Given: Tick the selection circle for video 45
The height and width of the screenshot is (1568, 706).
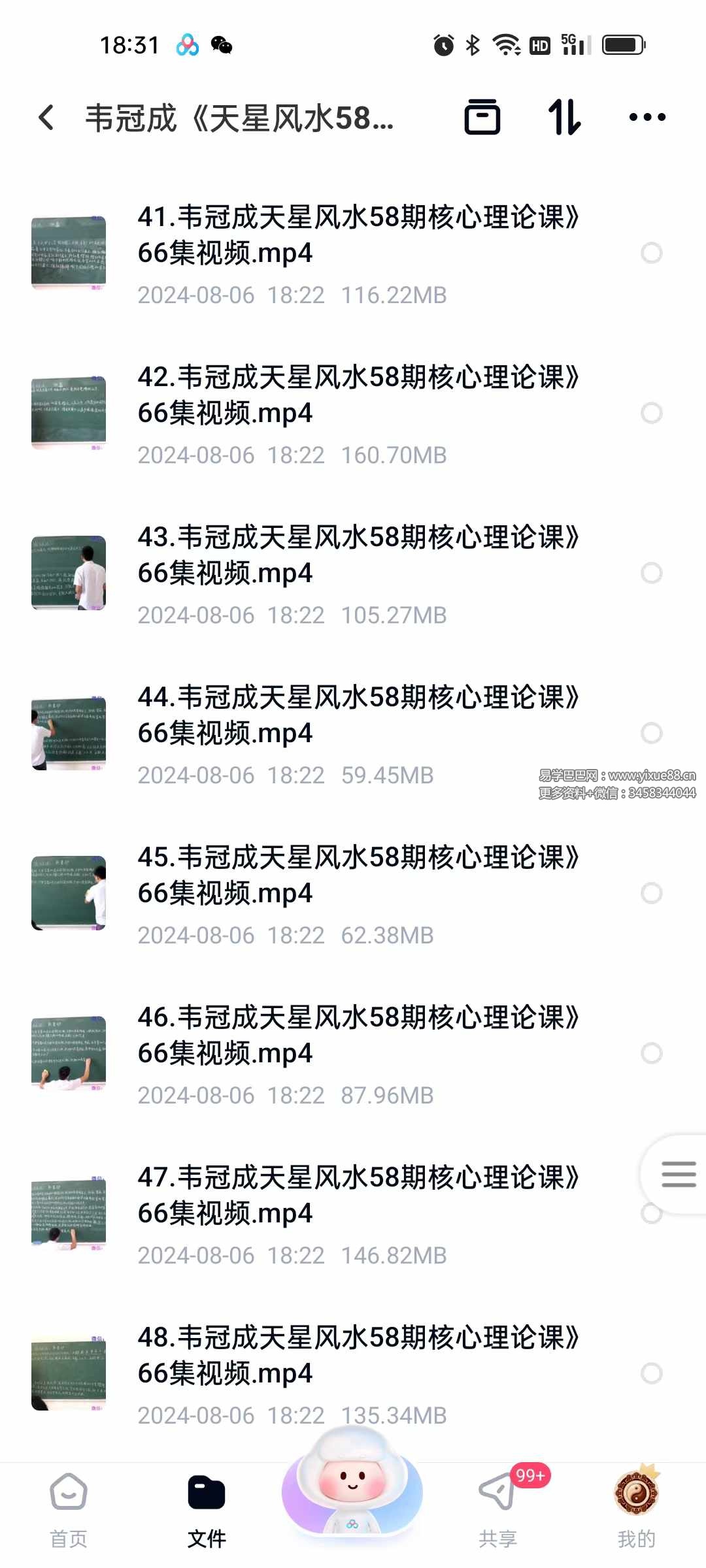Looking at the screenshot, I should point(651,893).
